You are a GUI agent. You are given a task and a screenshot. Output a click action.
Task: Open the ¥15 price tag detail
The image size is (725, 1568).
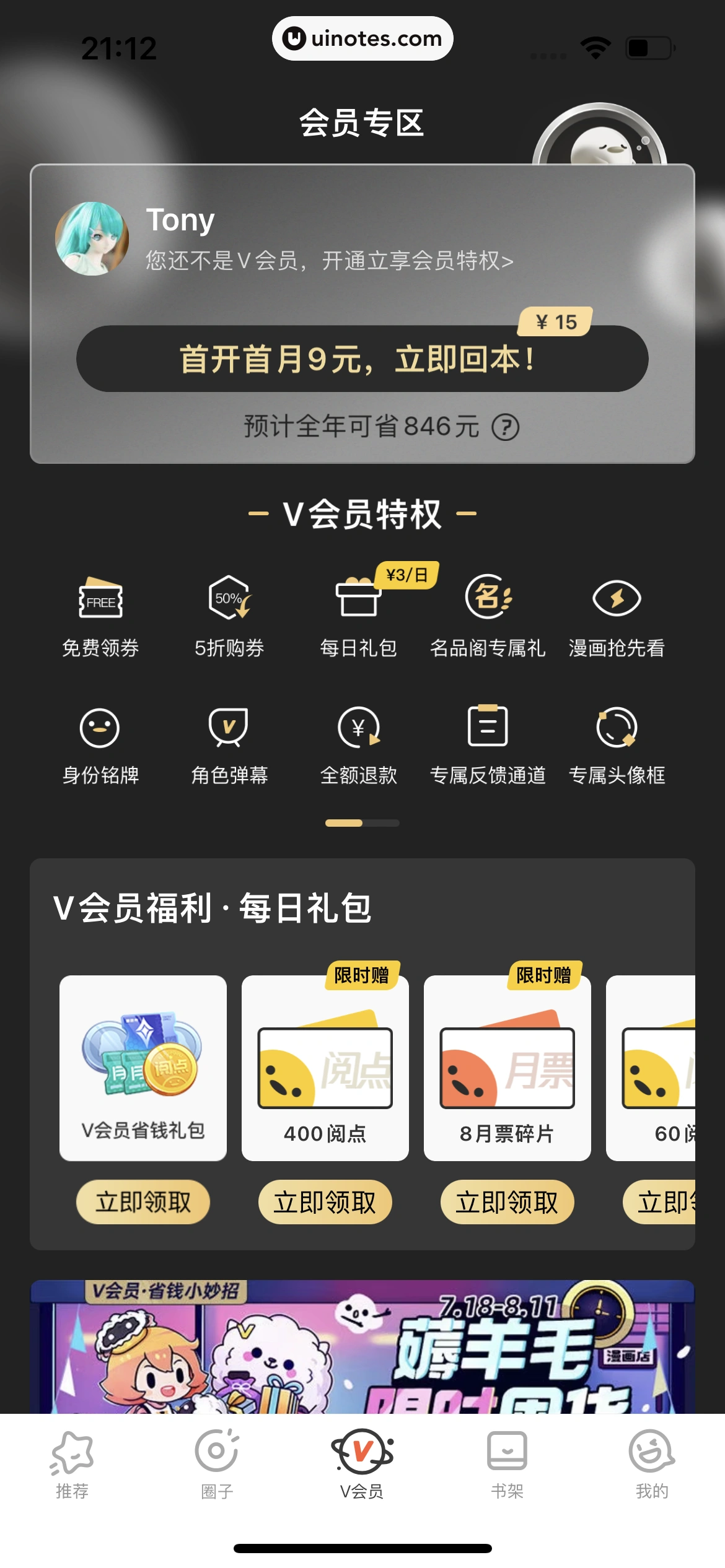pos(555,321)
